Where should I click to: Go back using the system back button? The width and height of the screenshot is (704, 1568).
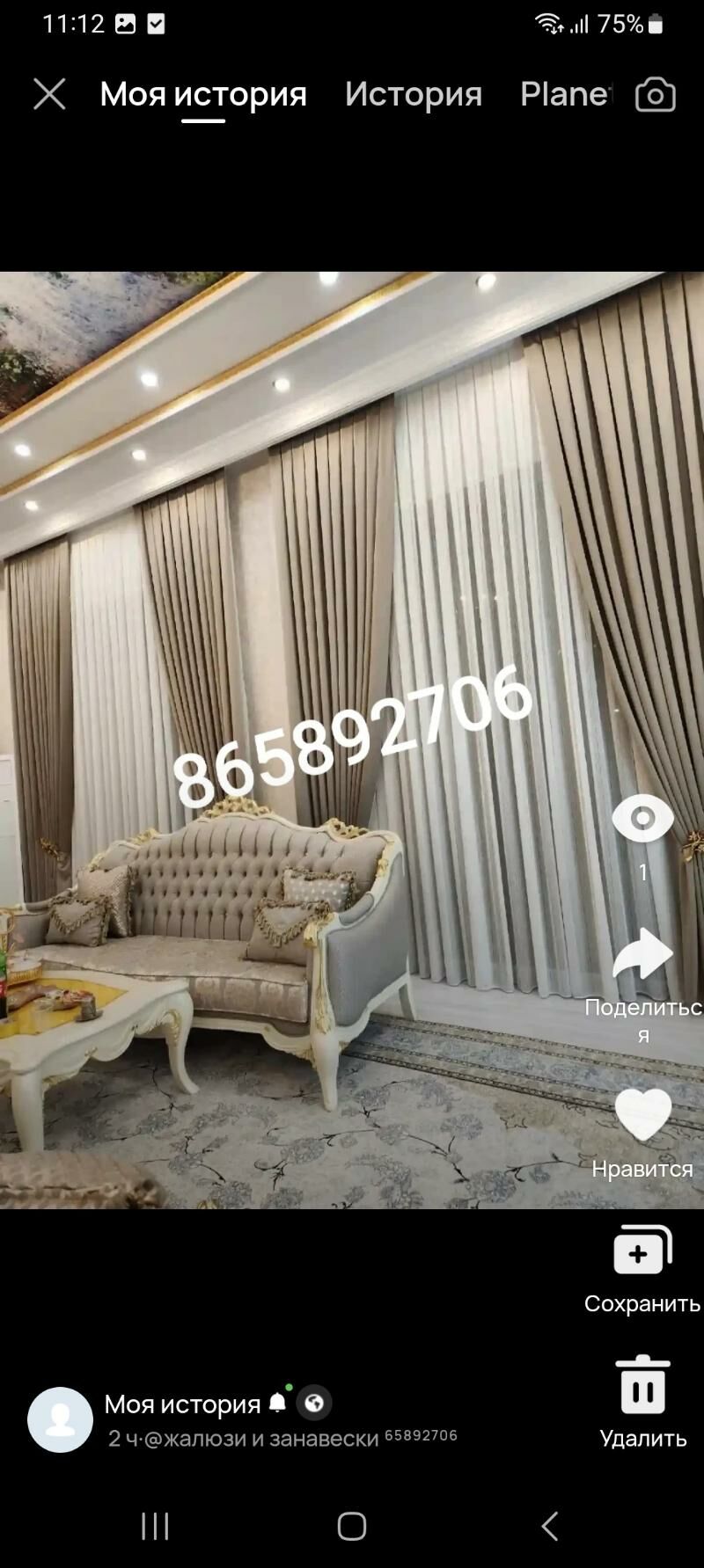click(550, 1526)
